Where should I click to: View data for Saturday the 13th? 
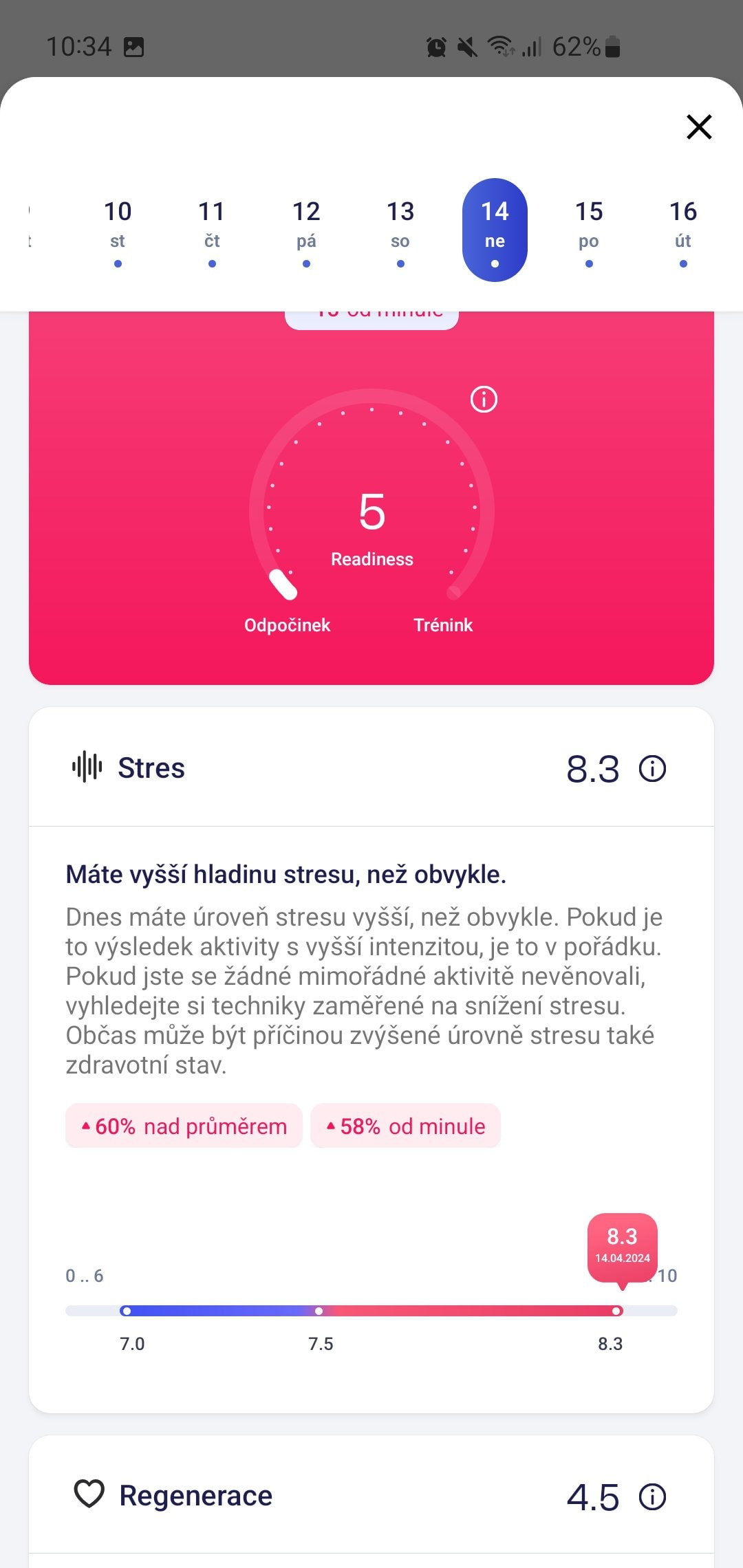[x=400, y=230]
